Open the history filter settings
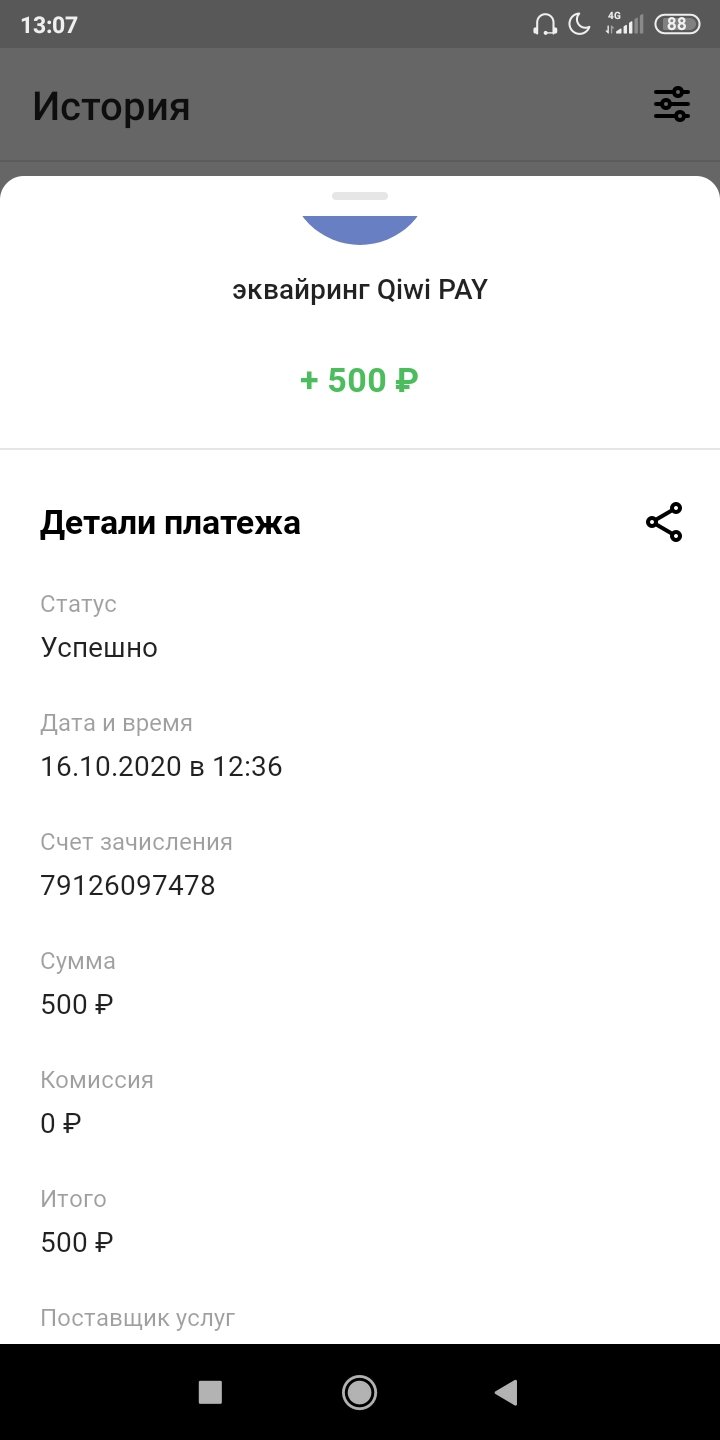 pyautogui.click(x=672, y=104)
